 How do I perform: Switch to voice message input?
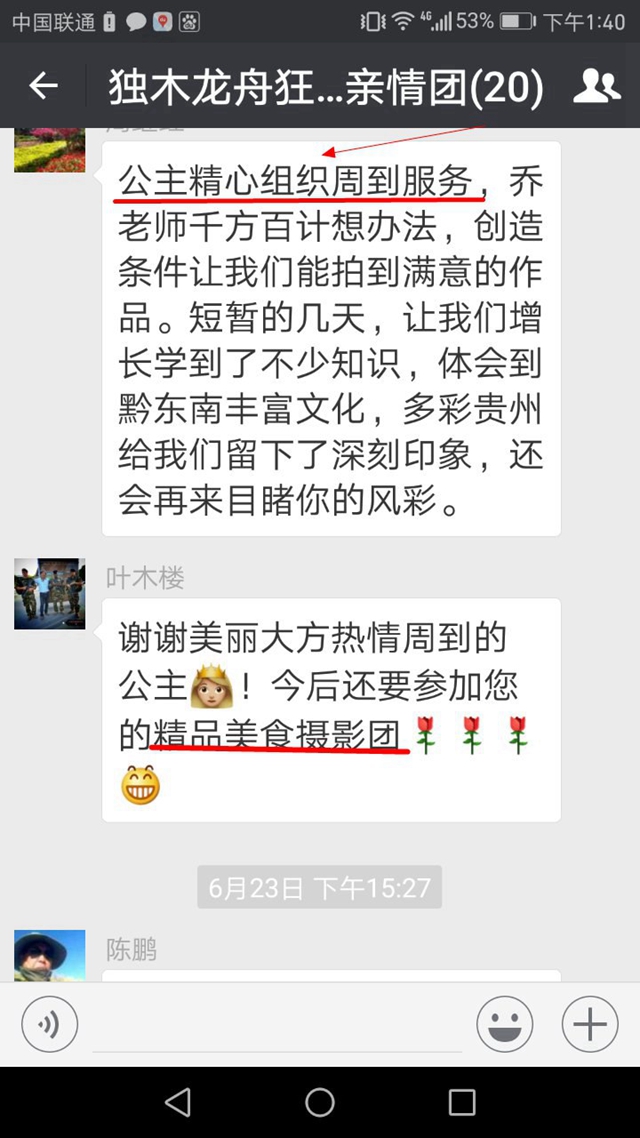tap(49, 1025)
